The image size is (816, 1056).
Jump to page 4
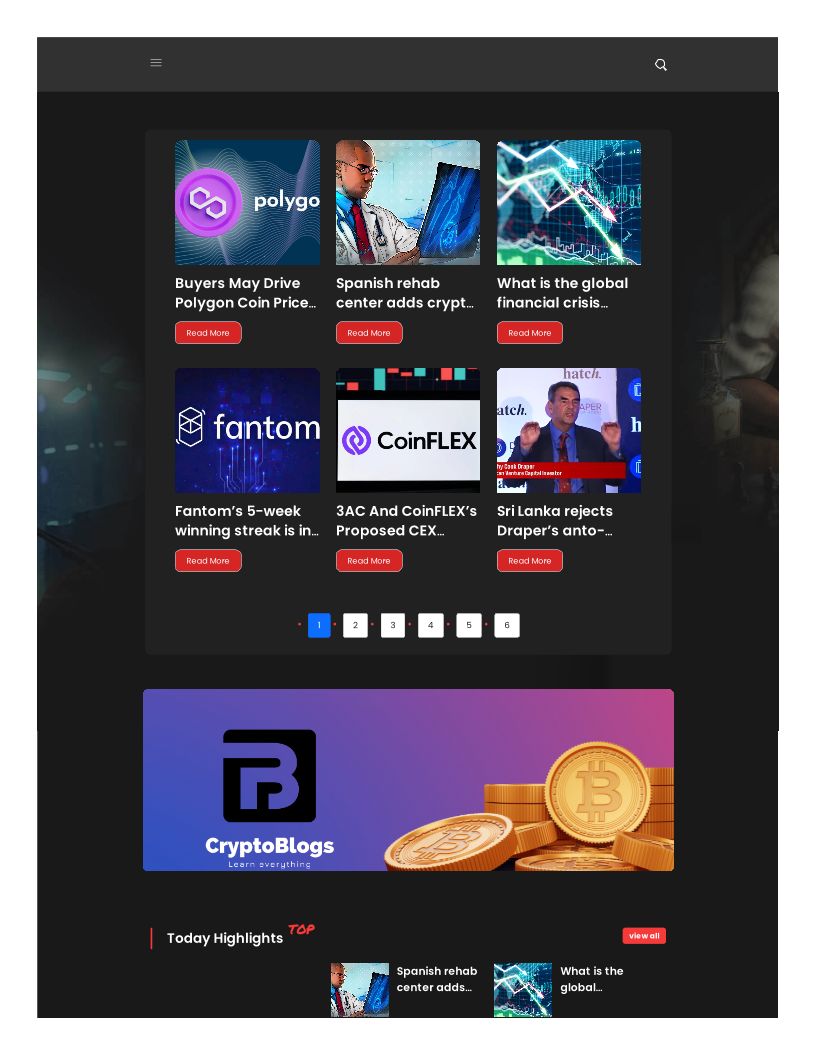coord(431,625)
